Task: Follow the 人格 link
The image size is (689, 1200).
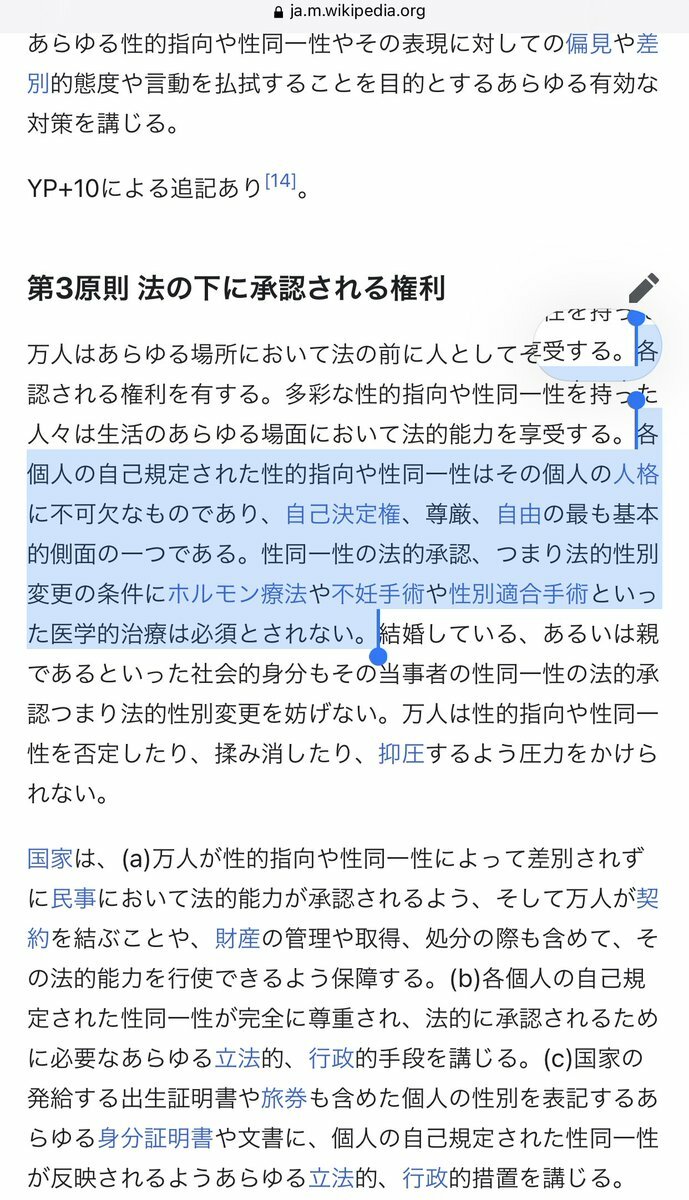Action: click(637, 473)
